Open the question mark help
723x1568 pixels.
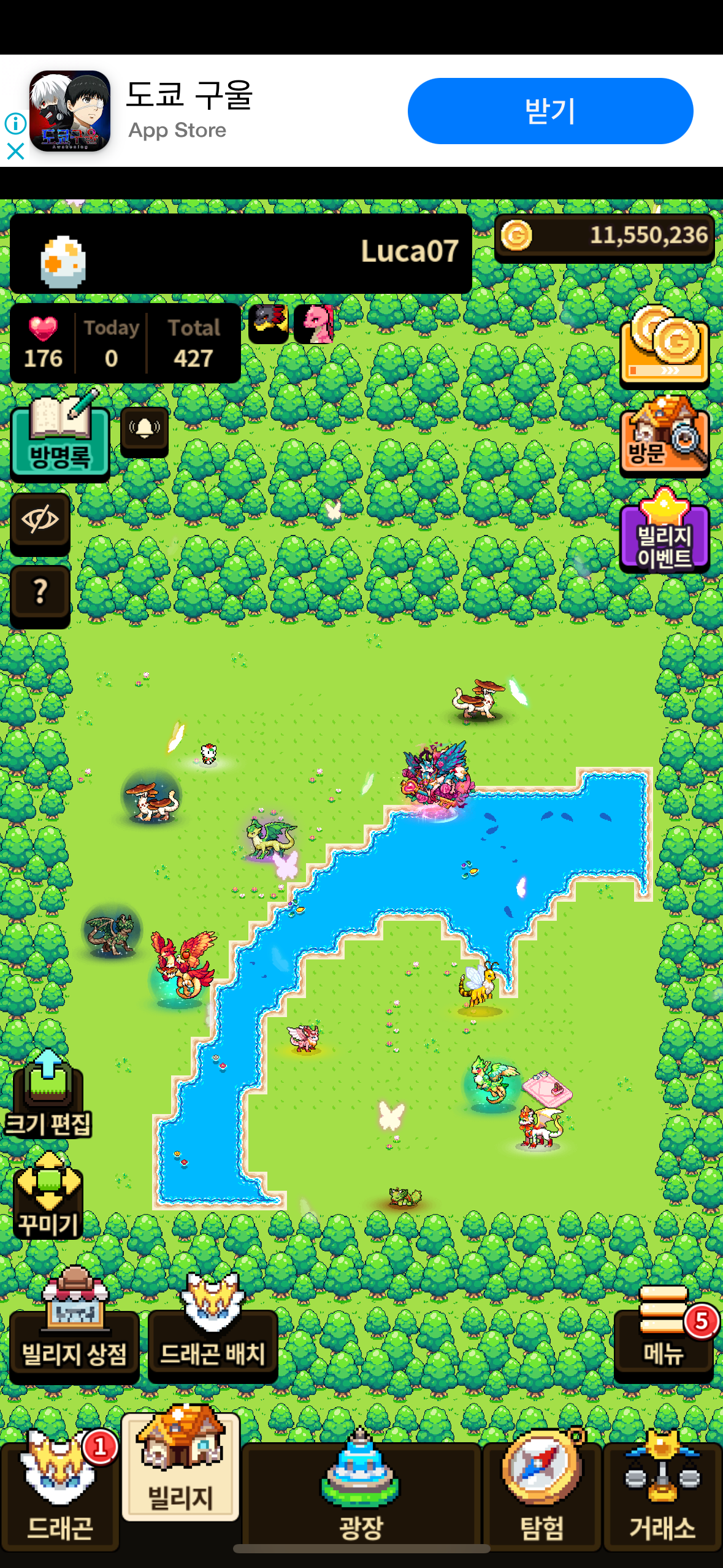[x=40, y=593]
